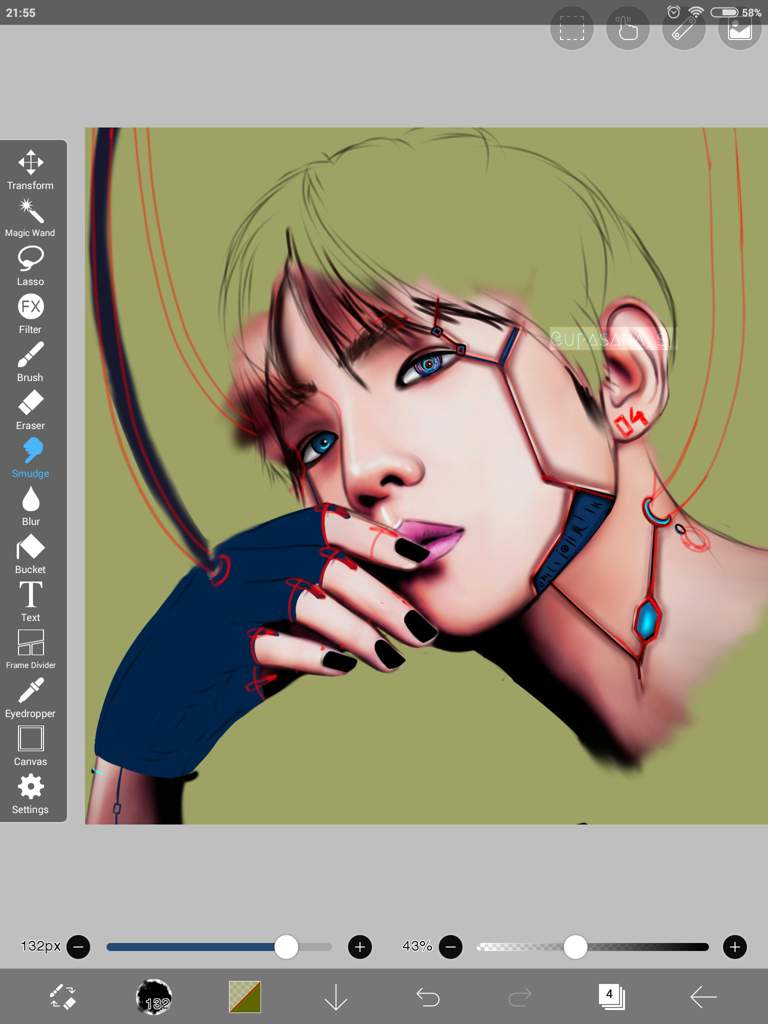This screenshot has height=1024, width=768.
Task: Open the Canvas options
Action: [30, 745]
